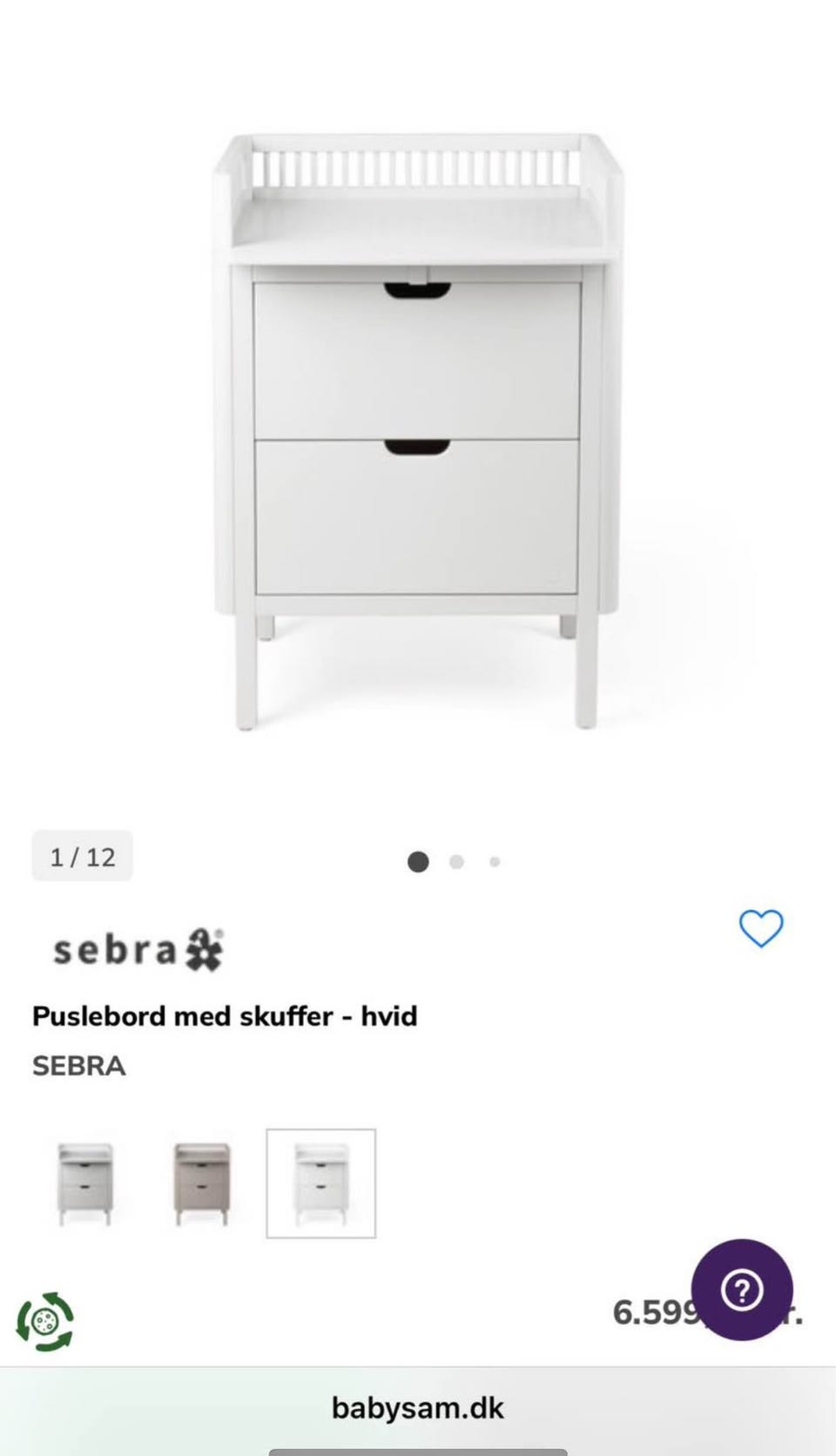Jump to the second image via carousel dot
Viewport: 836px width, 1456px height.
456,861
